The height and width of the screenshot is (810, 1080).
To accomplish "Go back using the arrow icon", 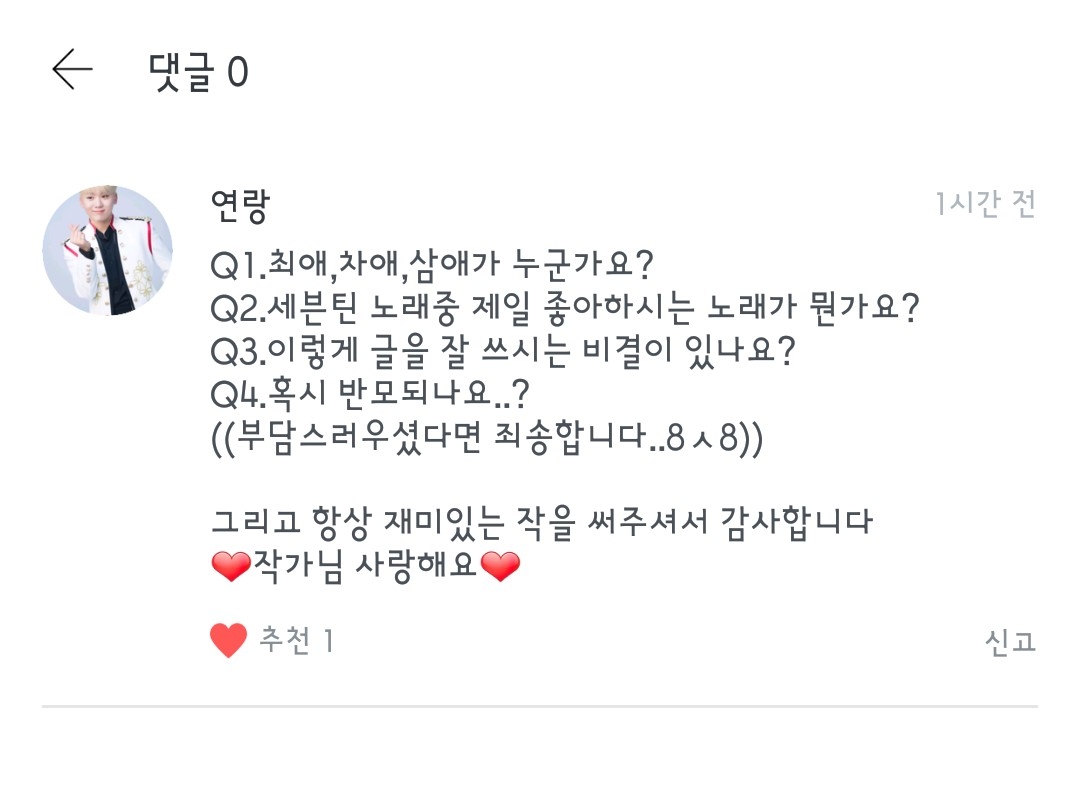I will tap(72, 69).
